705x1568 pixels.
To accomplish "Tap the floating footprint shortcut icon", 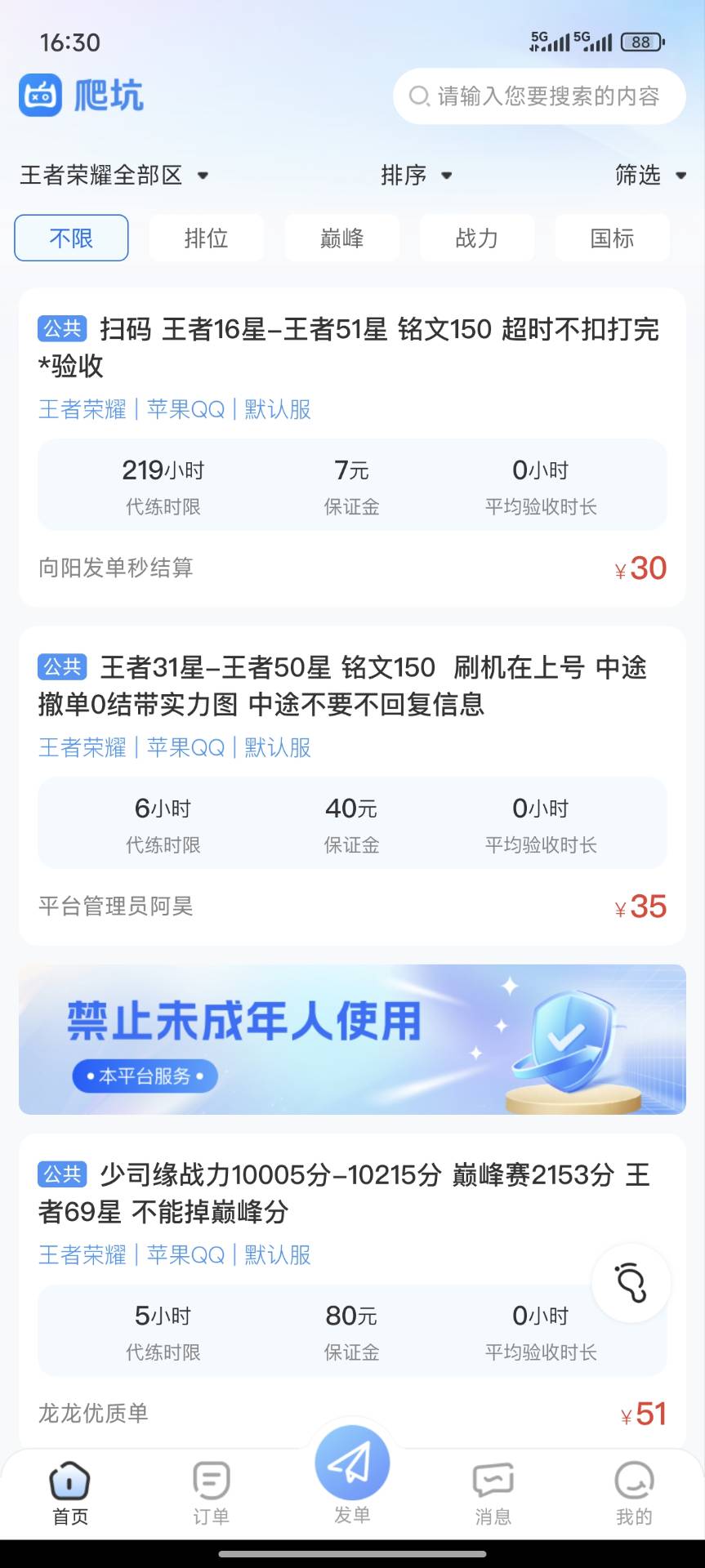I will click(x=631, y=1282).
